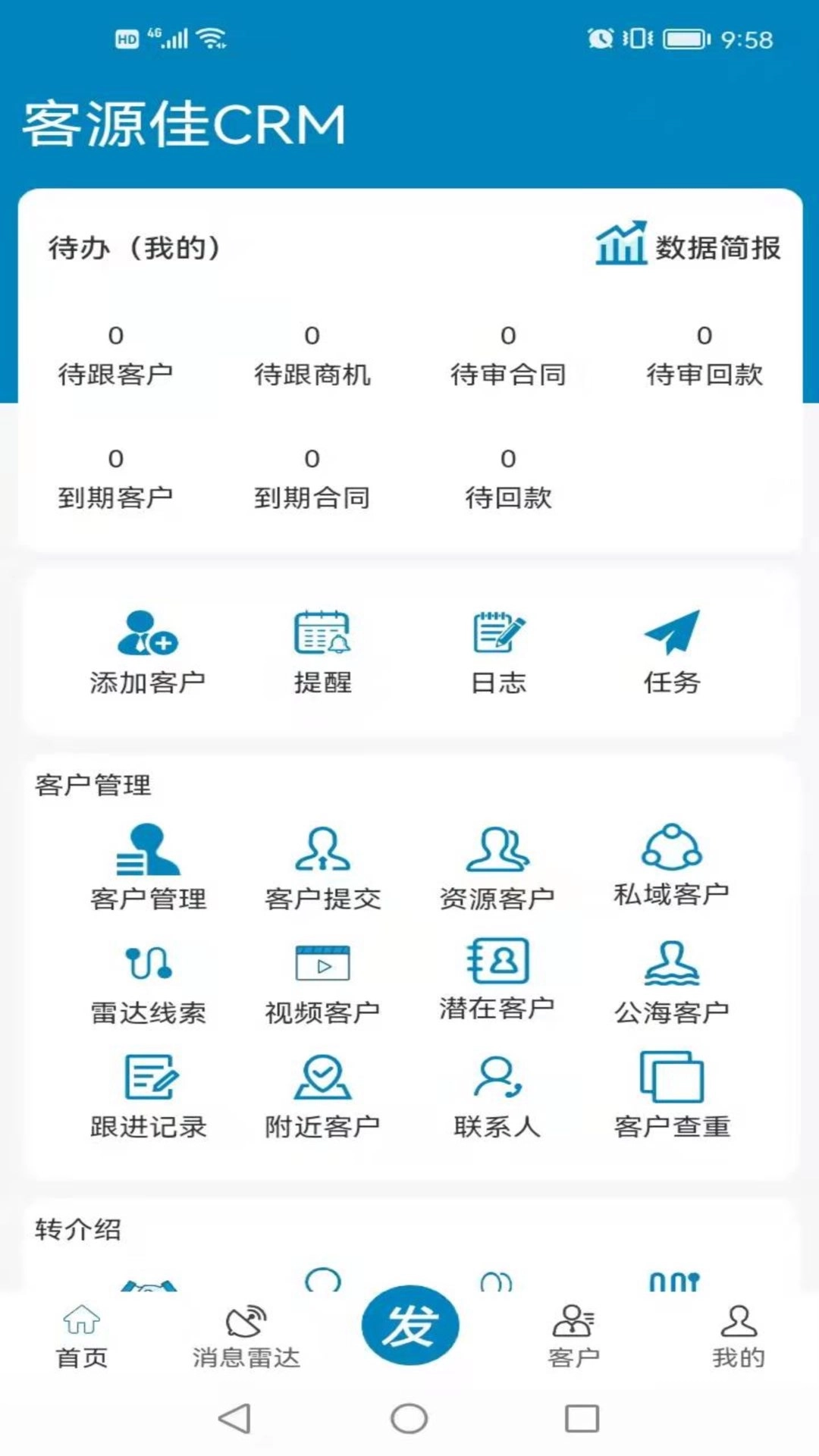View 跟进记录 follow-up records

(x=148, y=1096)
